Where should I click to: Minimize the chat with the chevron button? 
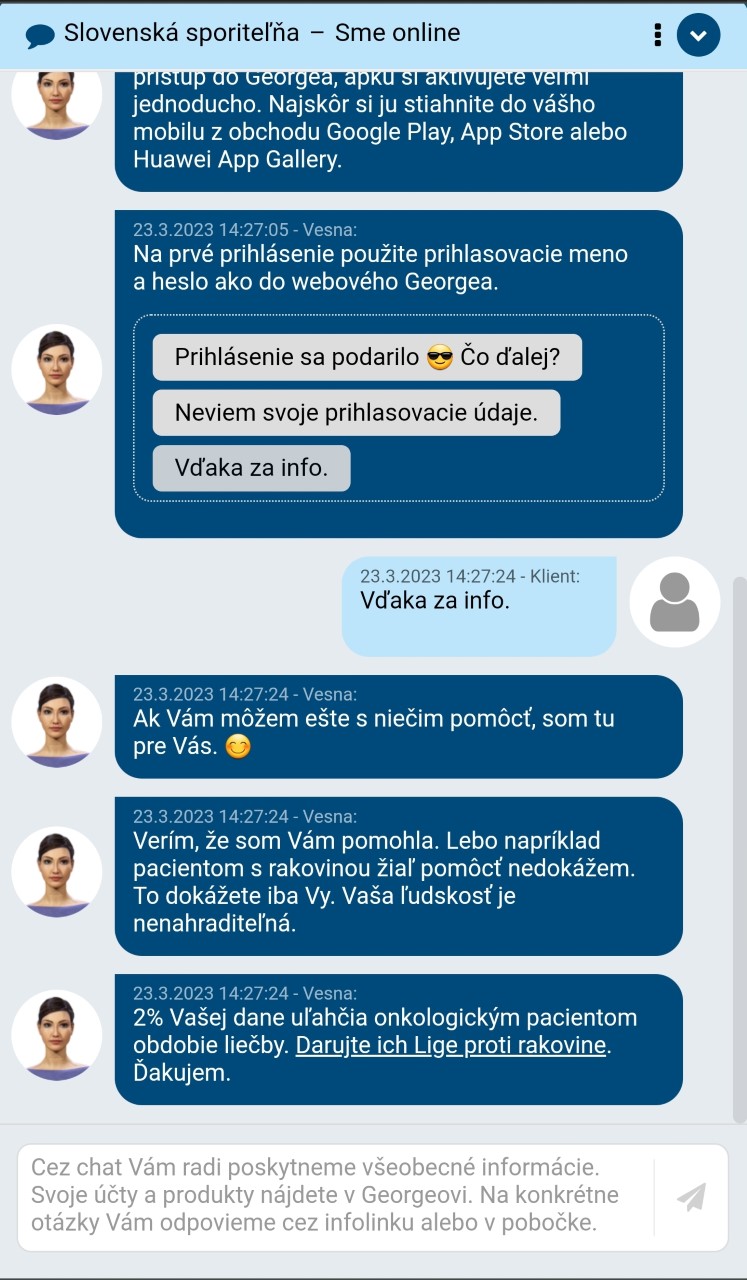tap(699, 35)
